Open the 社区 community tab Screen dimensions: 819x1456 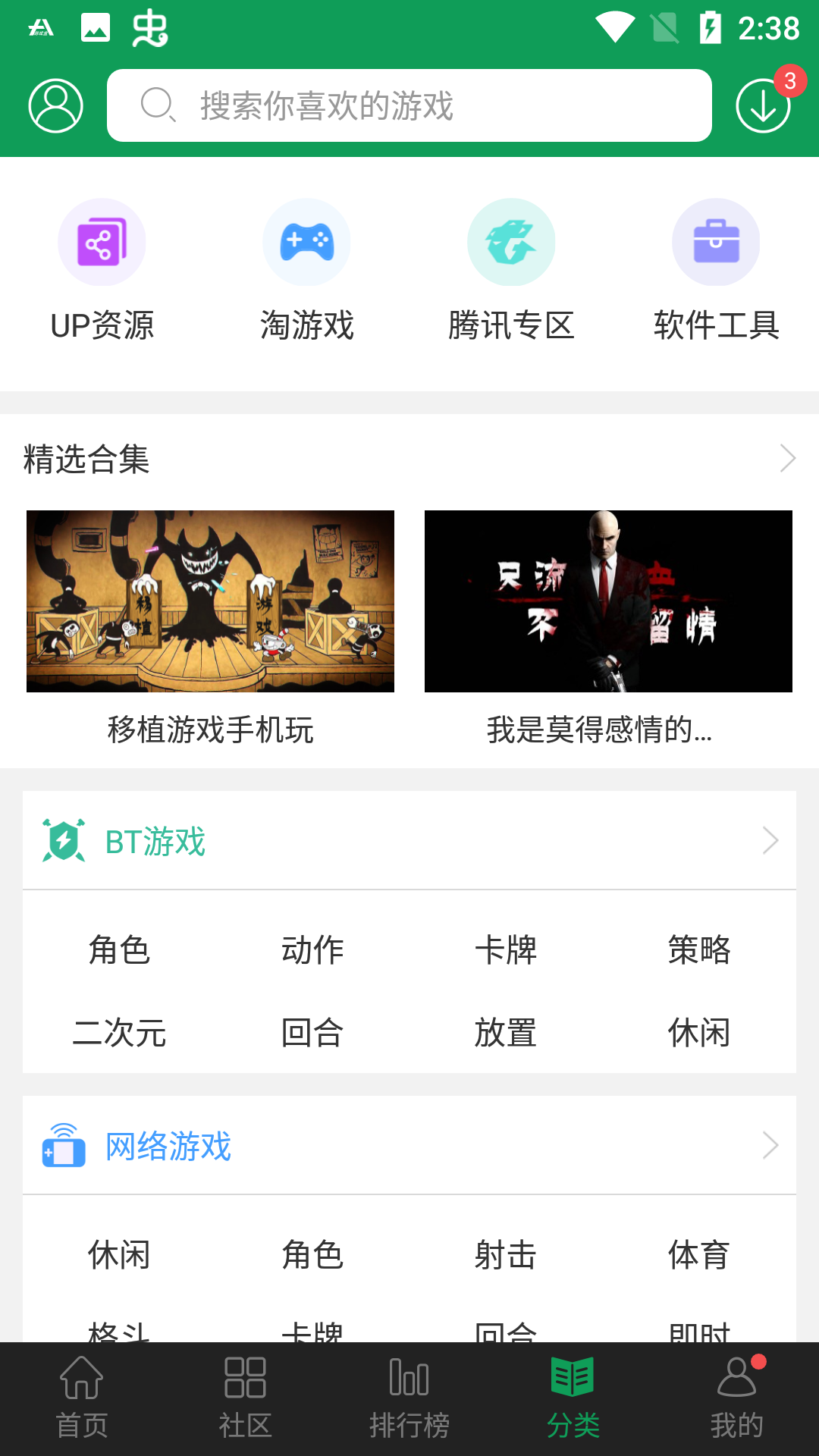point(245,1399)
